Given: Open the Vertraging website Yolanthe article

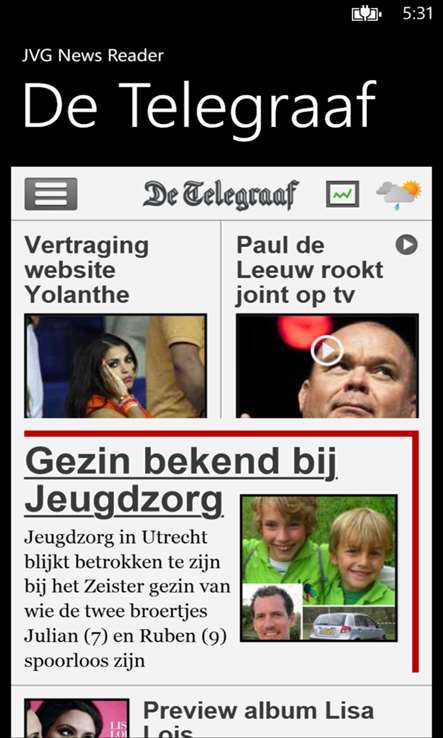Looking at the screenshot, I should (87, 270).
